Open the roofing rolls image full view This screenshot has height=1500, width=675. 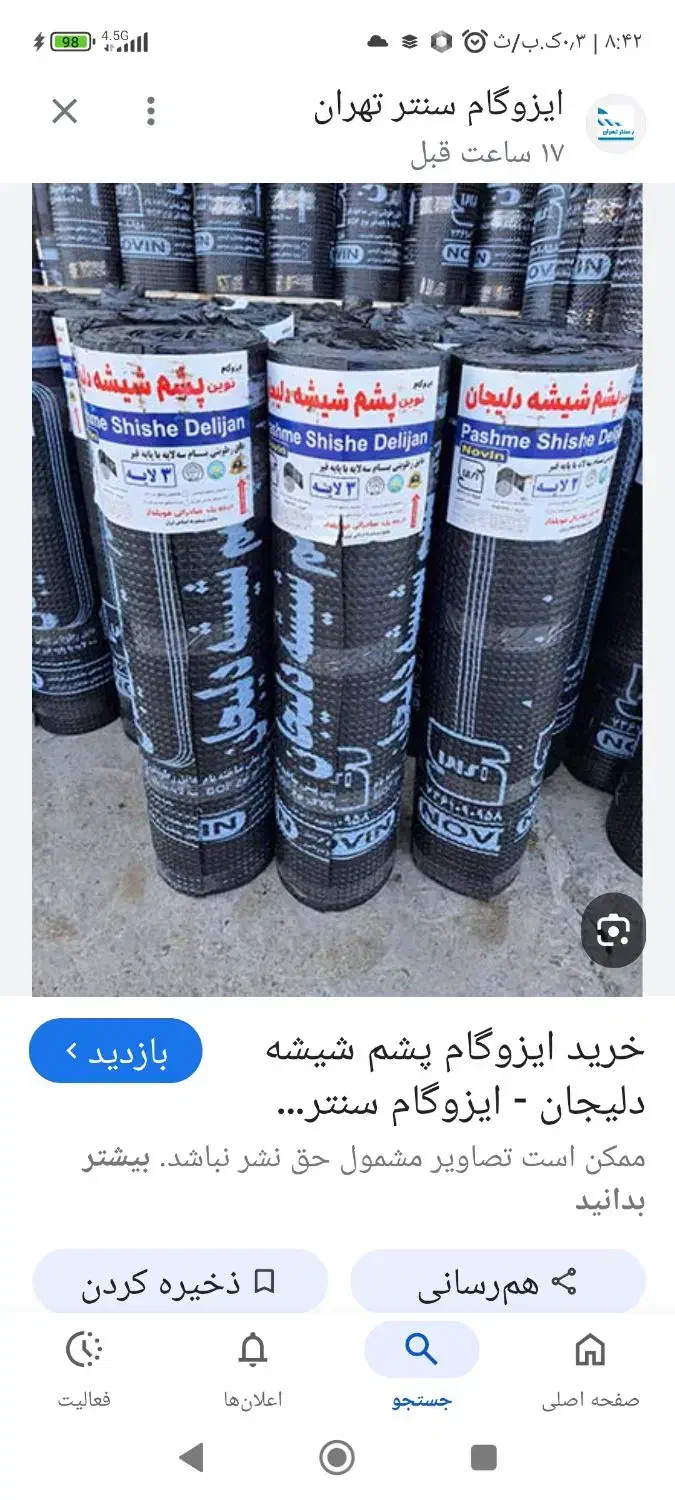tap(337, 590)
